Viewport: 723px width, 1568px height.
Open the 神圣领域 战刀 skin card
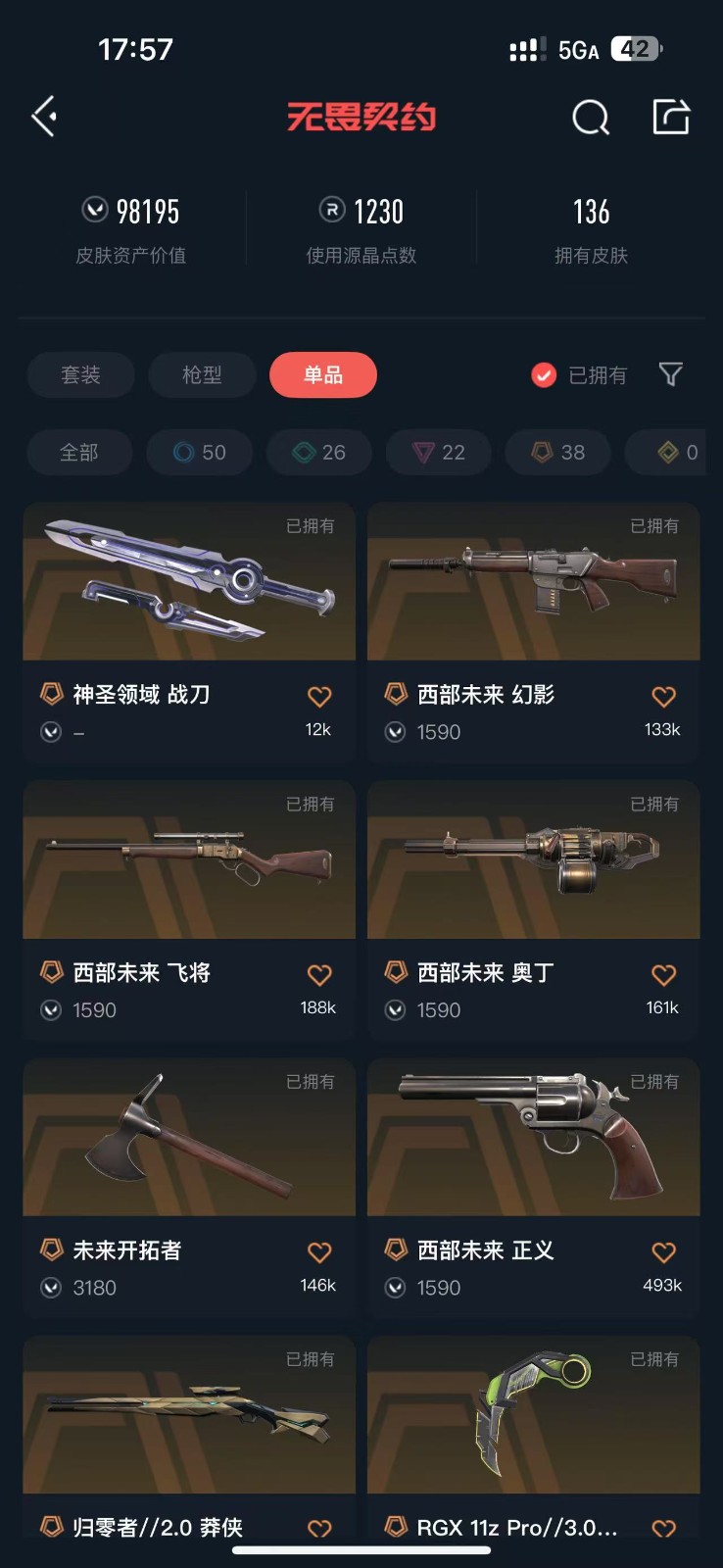click(189, 588)
